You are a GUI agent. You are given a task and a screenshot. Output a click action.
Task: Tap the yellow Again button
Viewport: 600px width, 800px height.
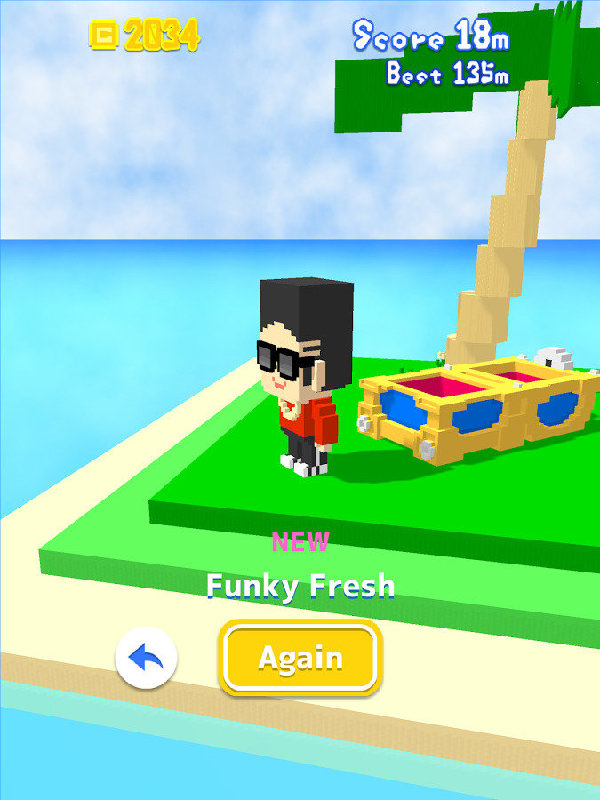[x=300, y=658]
